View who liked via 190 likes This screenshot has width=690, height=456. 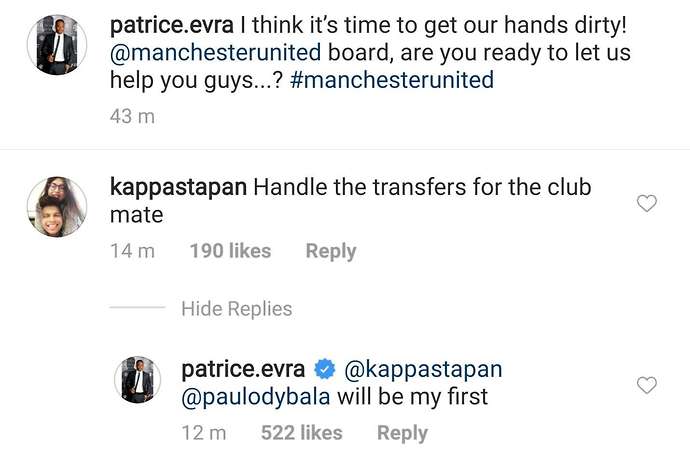230,251
